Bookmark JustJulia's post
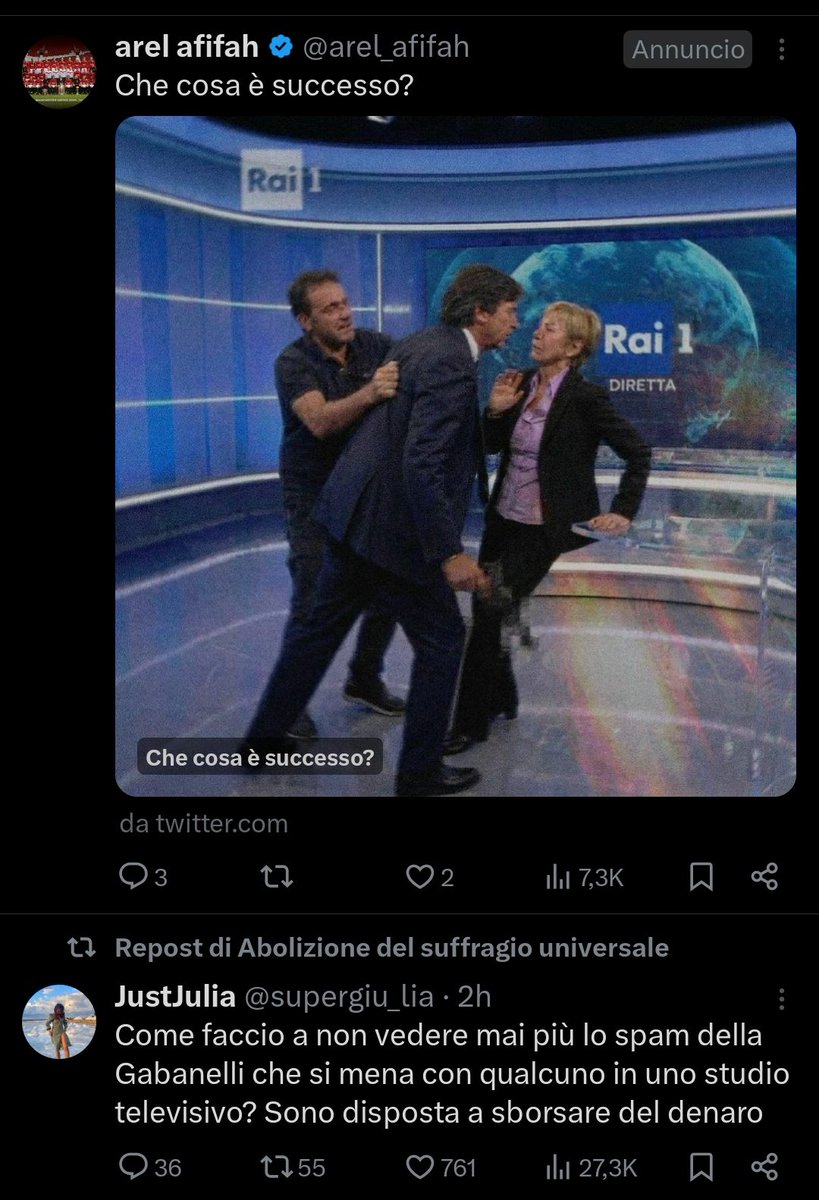Image resolution: width=819 pixels, height=1200 pixels. point(702,1166)
